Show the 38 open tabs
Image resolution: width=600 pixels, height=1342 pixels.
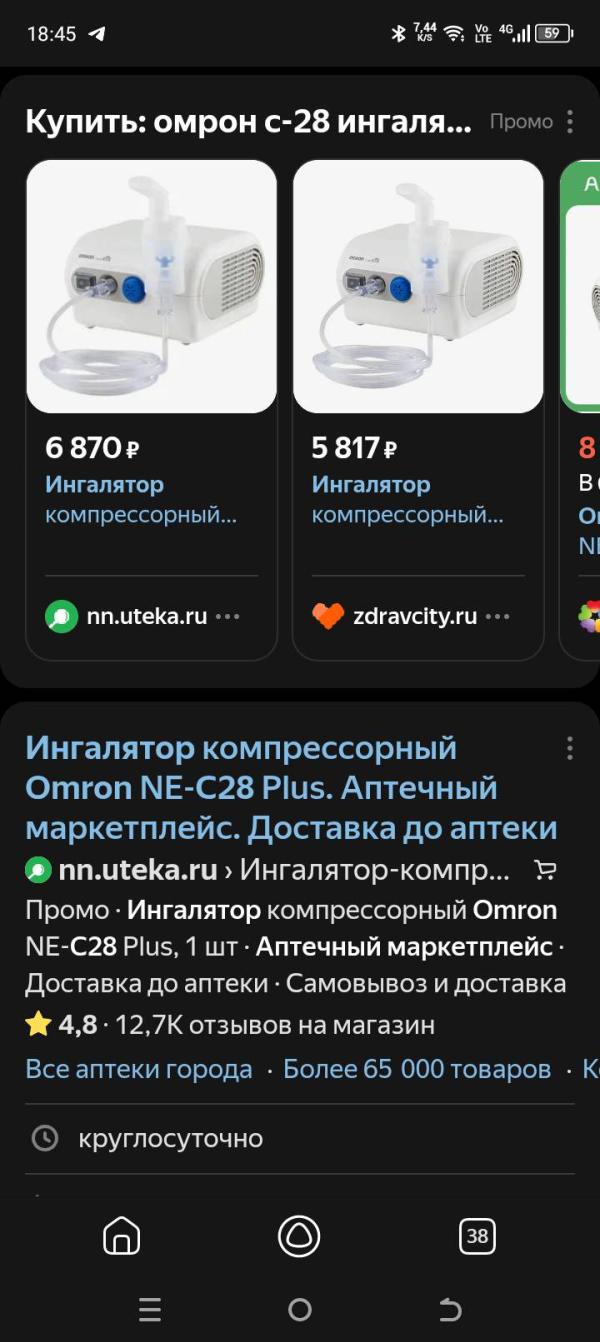click(477, 1236)
